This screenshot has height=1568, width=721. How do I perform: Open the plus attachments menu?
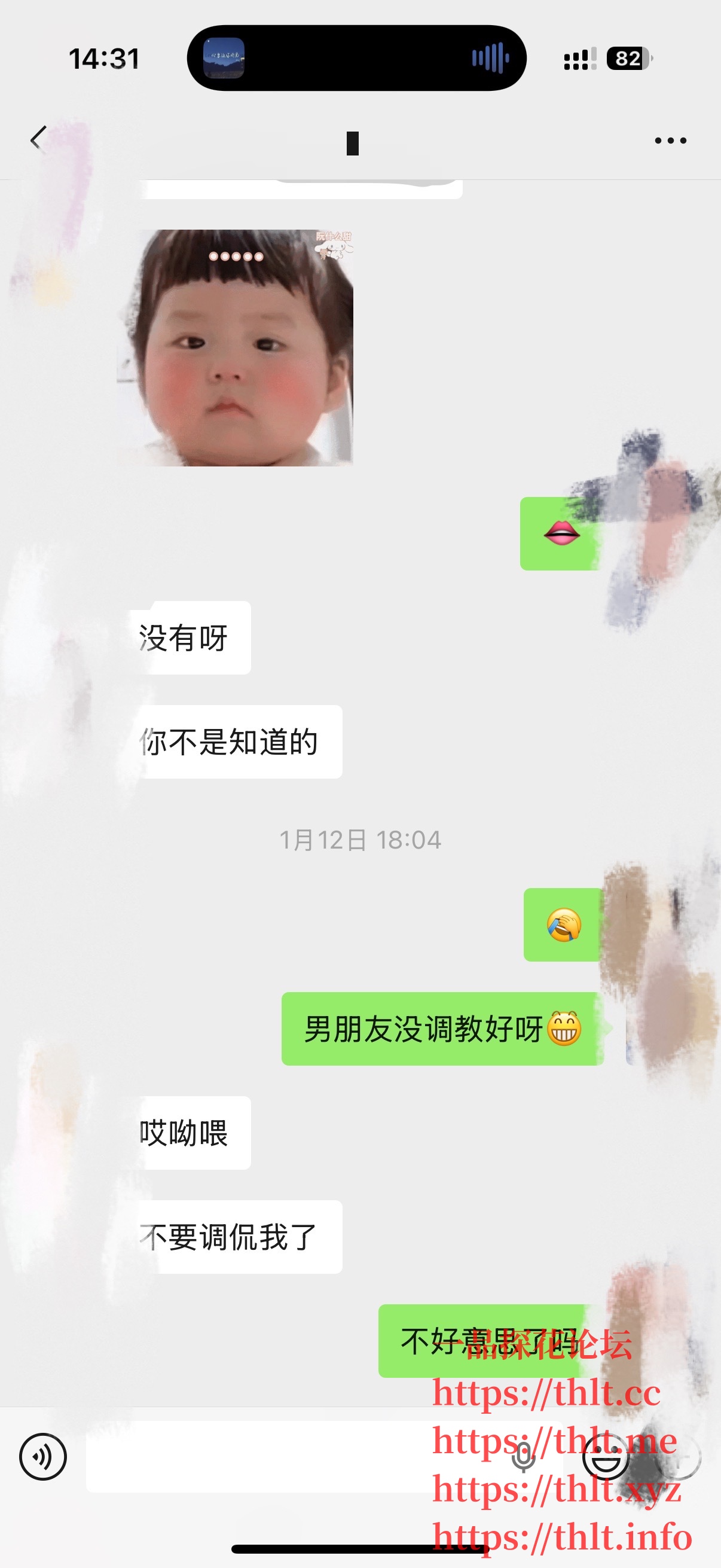click(x=679, y=1458)
